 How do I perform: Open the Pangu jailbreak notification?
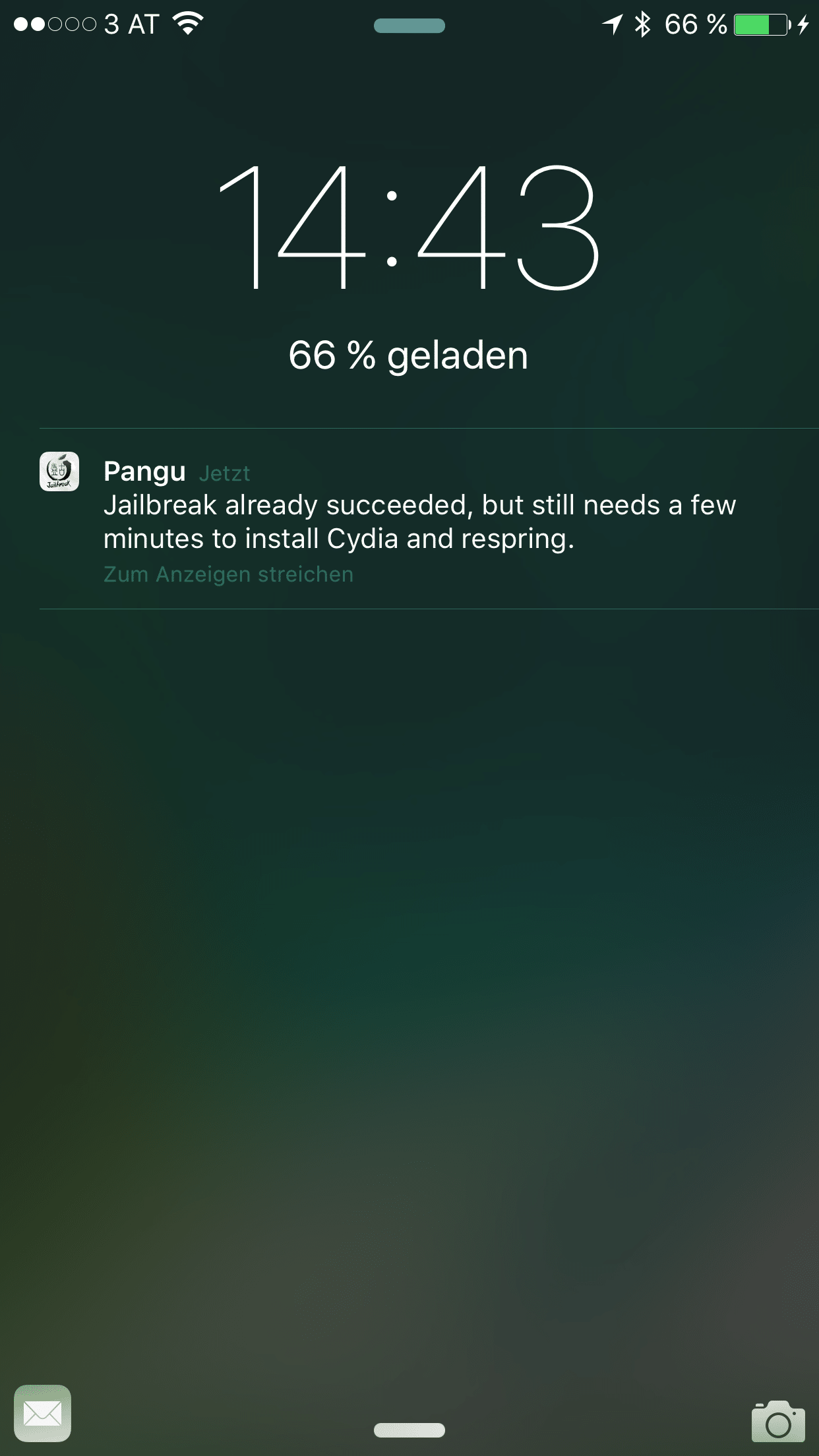pyautogui.click(x=429, y=519)
